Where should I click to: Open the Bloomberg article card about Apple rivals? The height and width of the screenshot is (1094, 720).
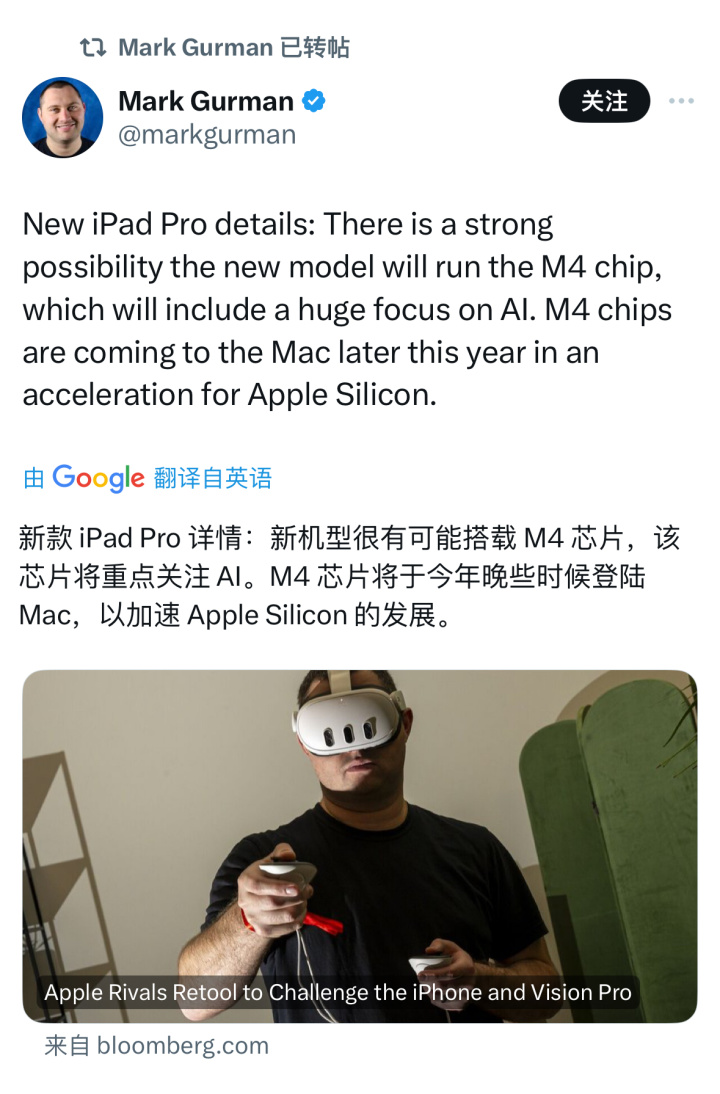tap(360, 845)
